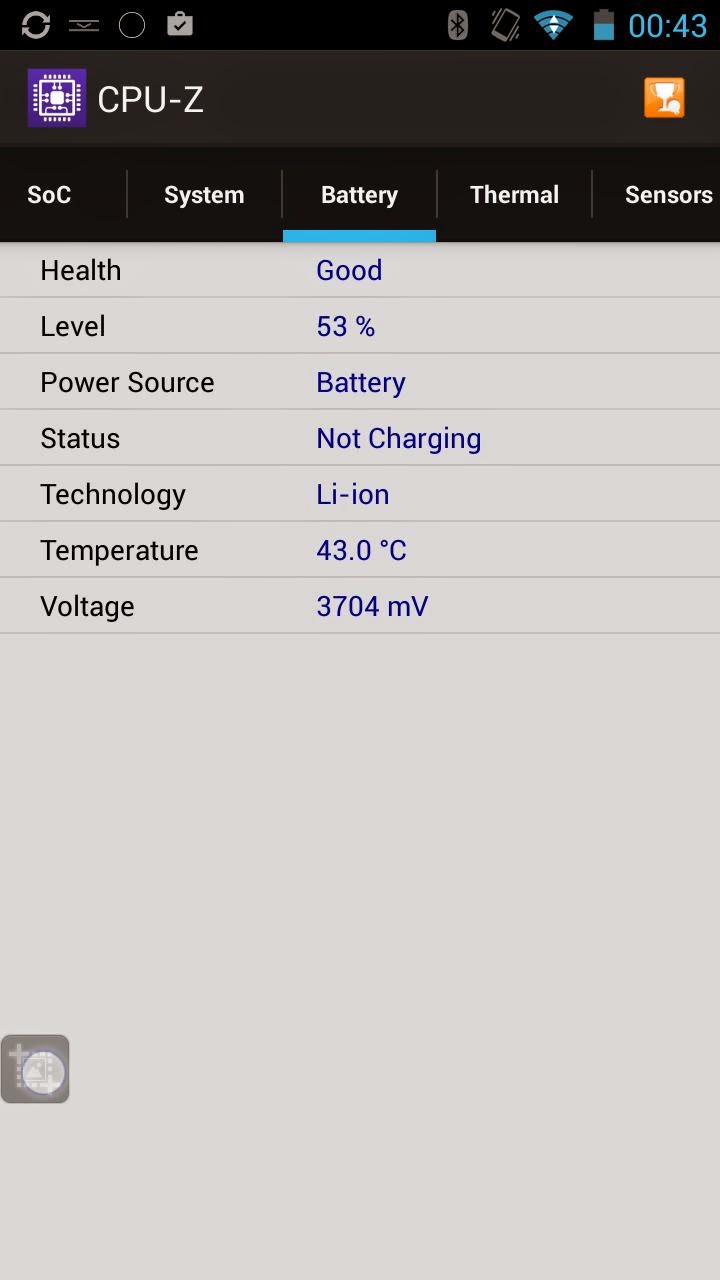720x1280 pixels.
Task: Select the Battery tab
Action: pos(359,195)
